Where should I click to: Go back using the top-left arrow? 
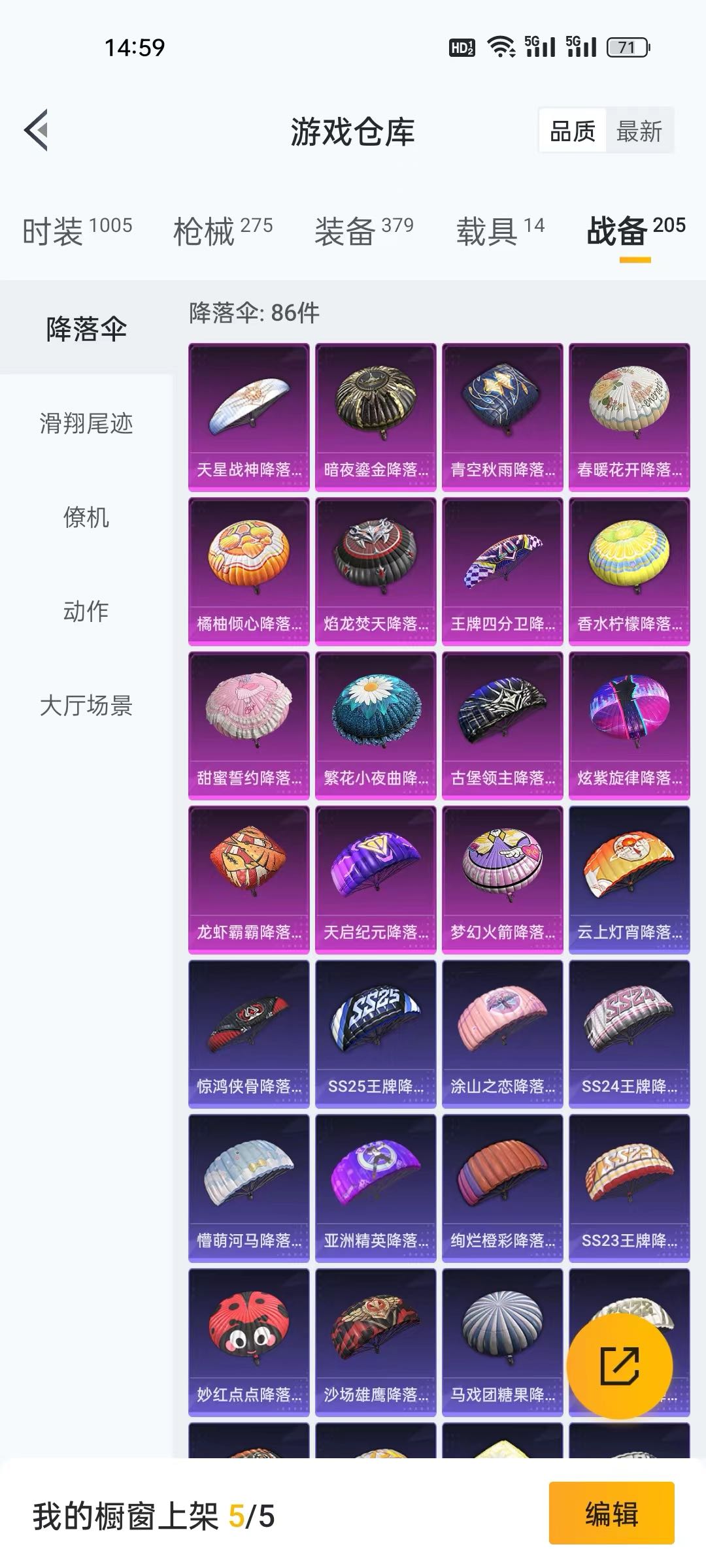[x=37, y=130]
